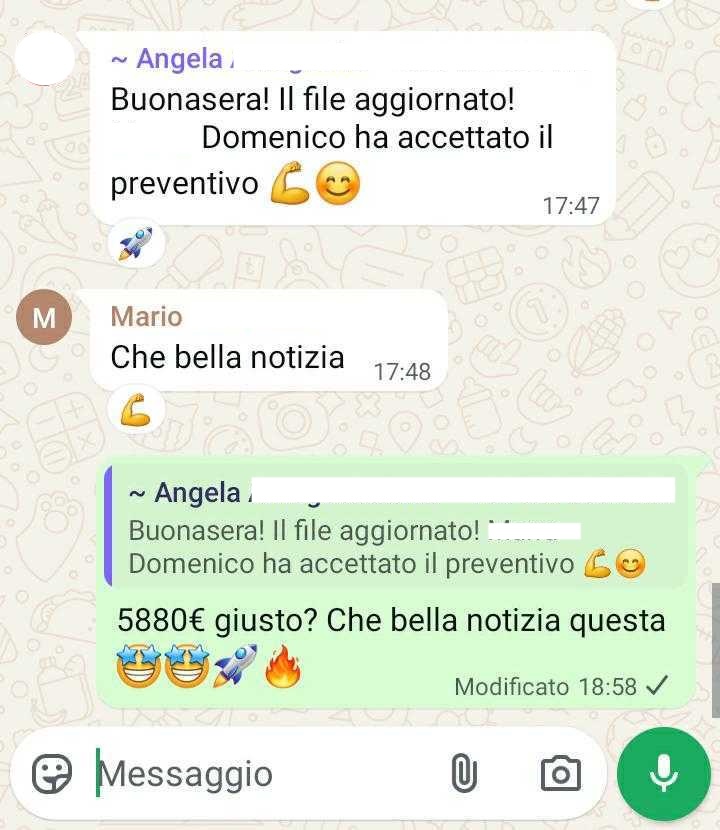
Task: Open the attachment paperclip
Action: pos(462,773)
